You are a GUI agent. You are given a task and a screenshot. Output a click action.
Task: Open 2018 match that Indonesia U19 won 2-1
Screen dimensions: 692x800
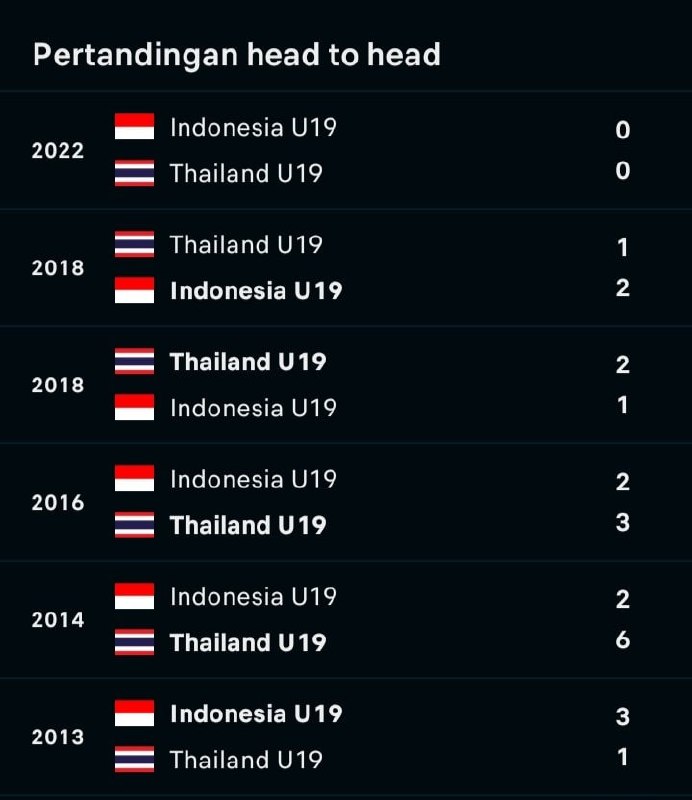tap(346, 268)
